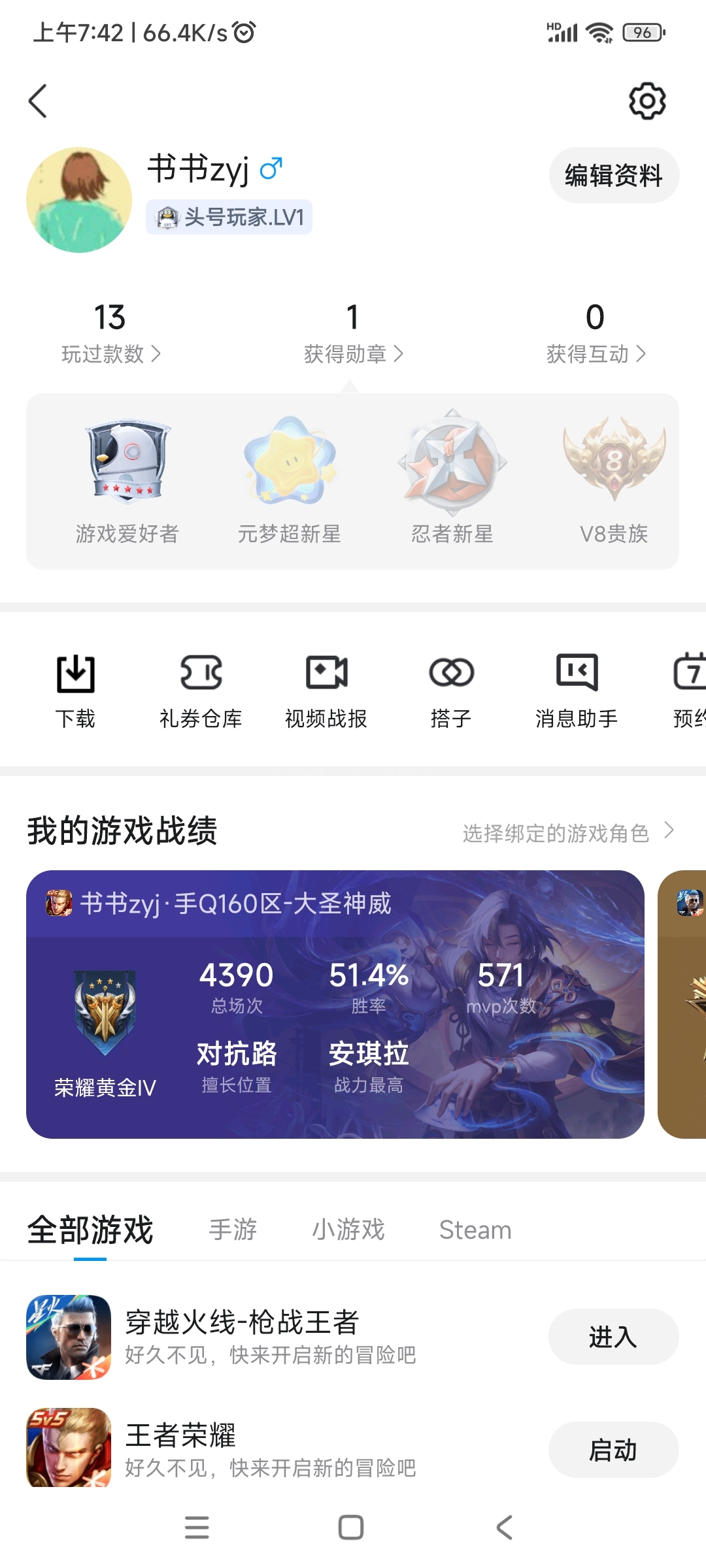Viewport: 706px width, 1568px height.
Task: Tap 进入 for 穿越火线-枪战王者
Action: pyautogui.click(x=613, y=1337)
